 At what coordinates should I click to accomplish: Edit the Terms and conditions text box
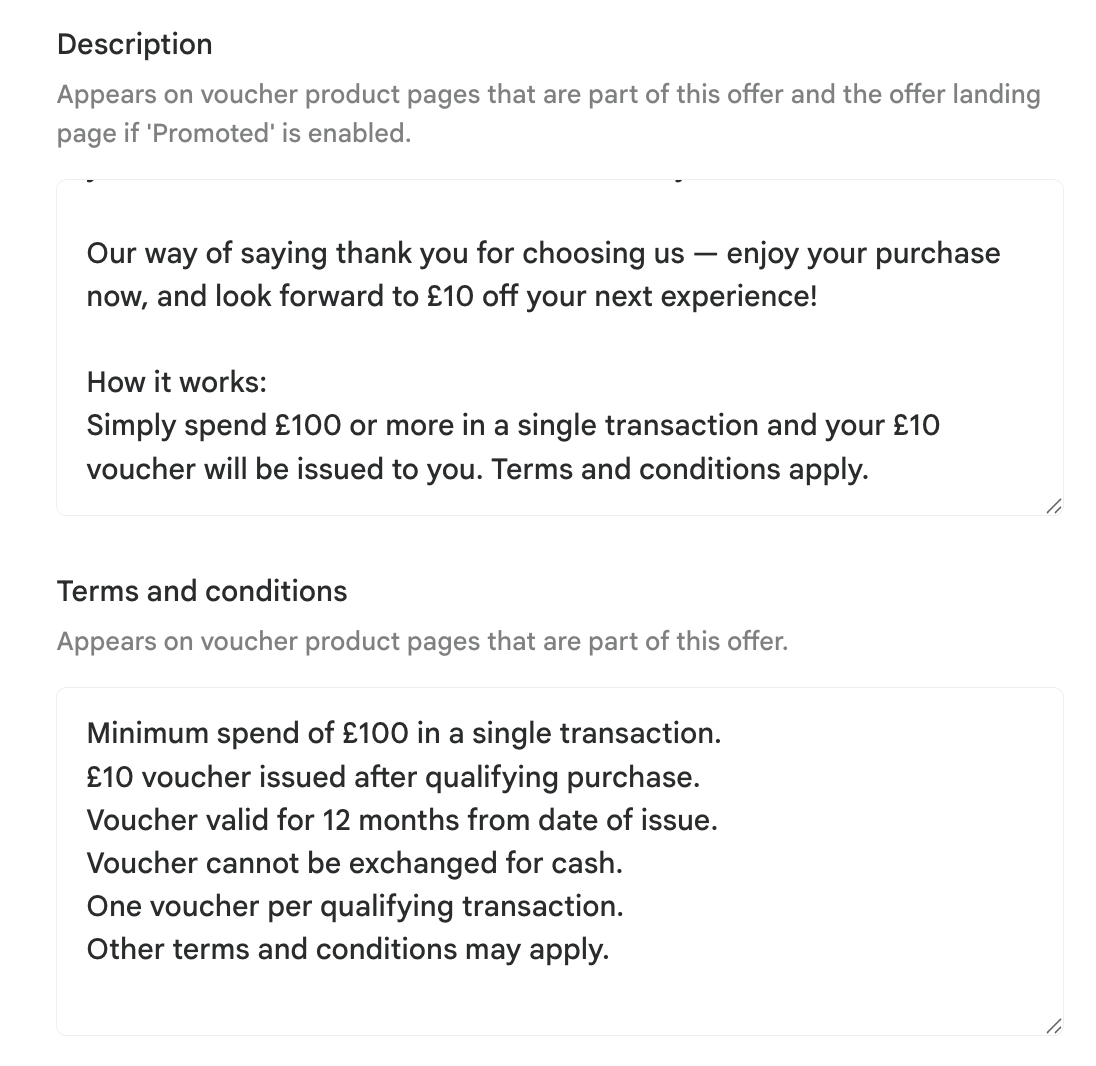pyautogui.click(x=559, y=861)
